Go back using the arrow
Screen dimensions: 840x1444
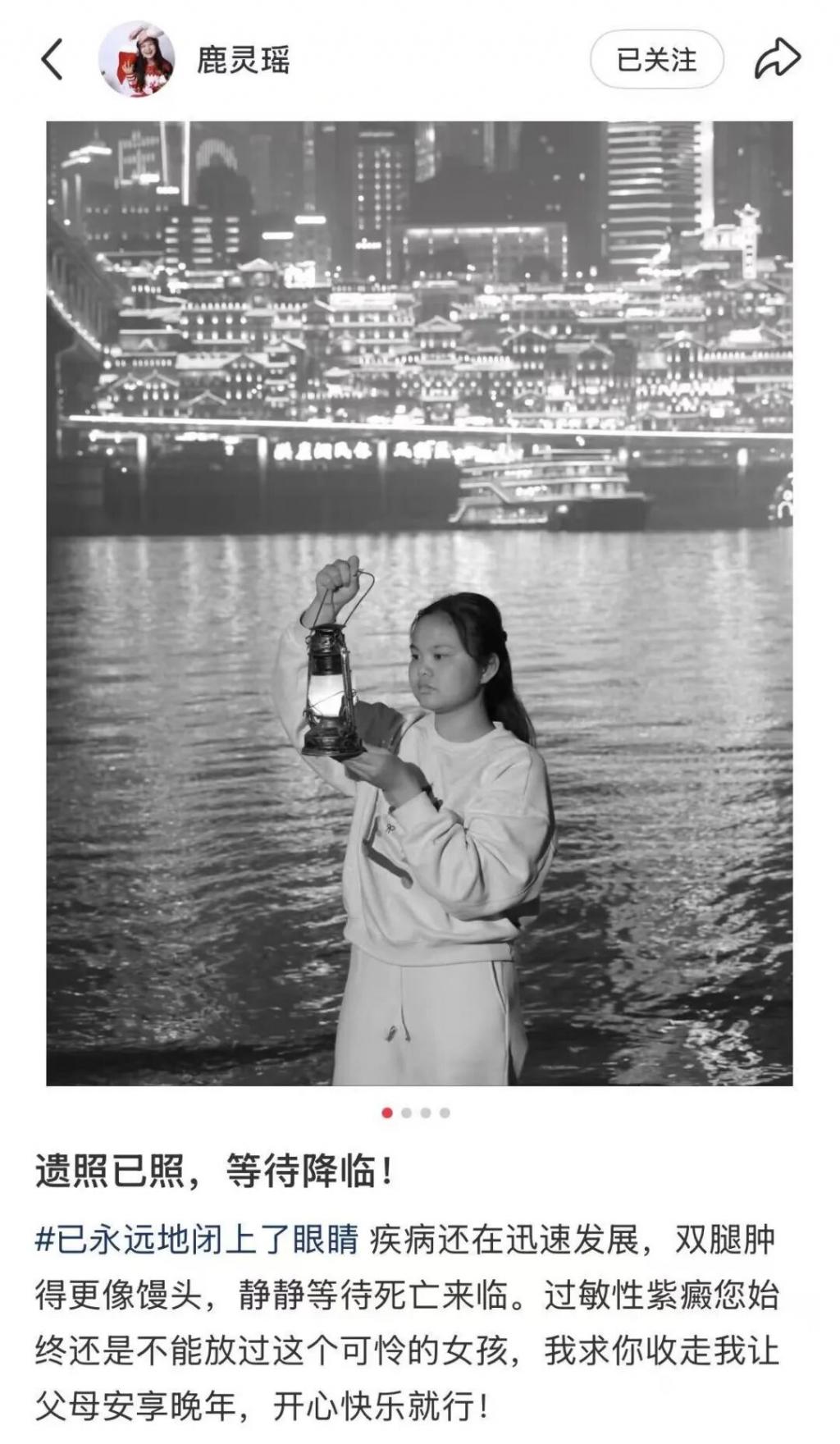[52, 60]
